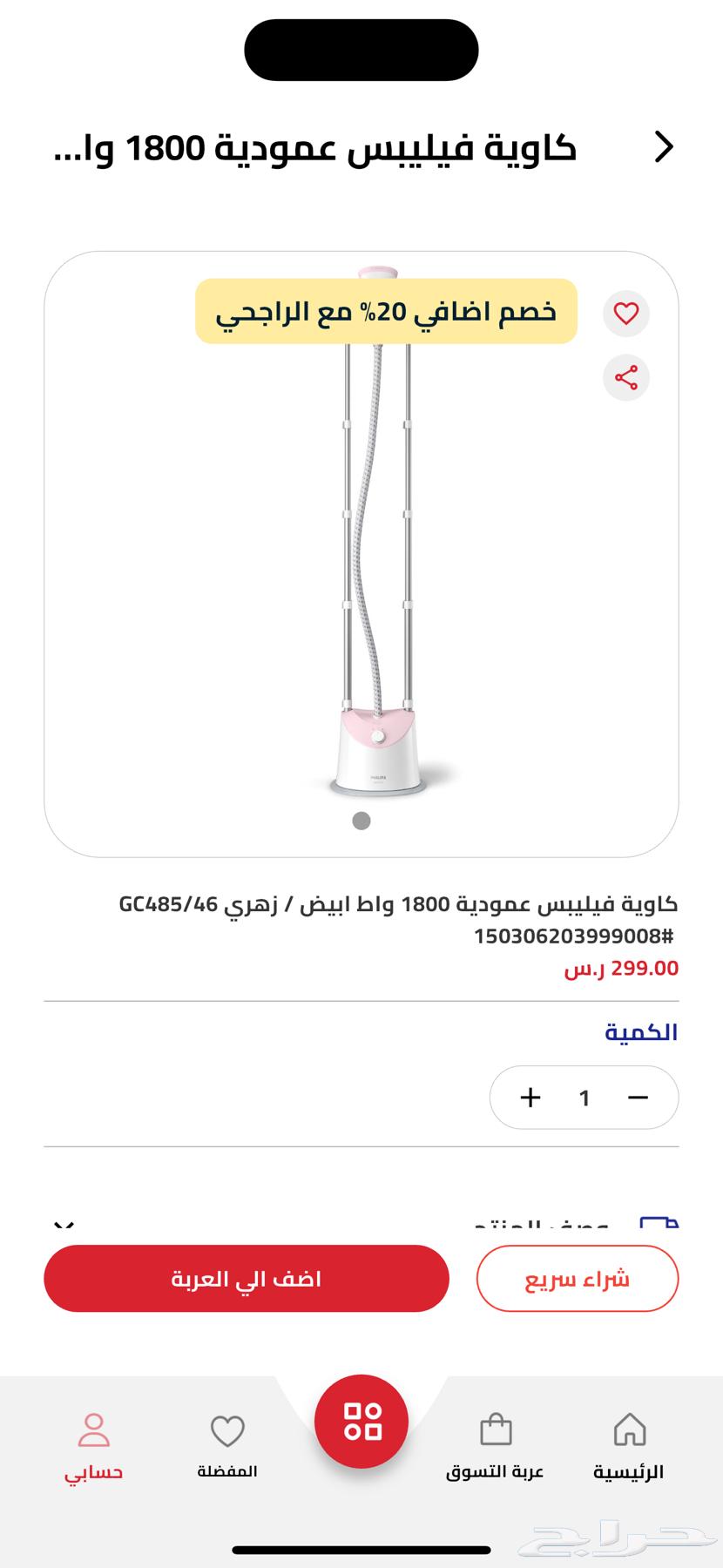Switch to الرئيسية home tab

pyautogui.click(x=629, y=1448)
